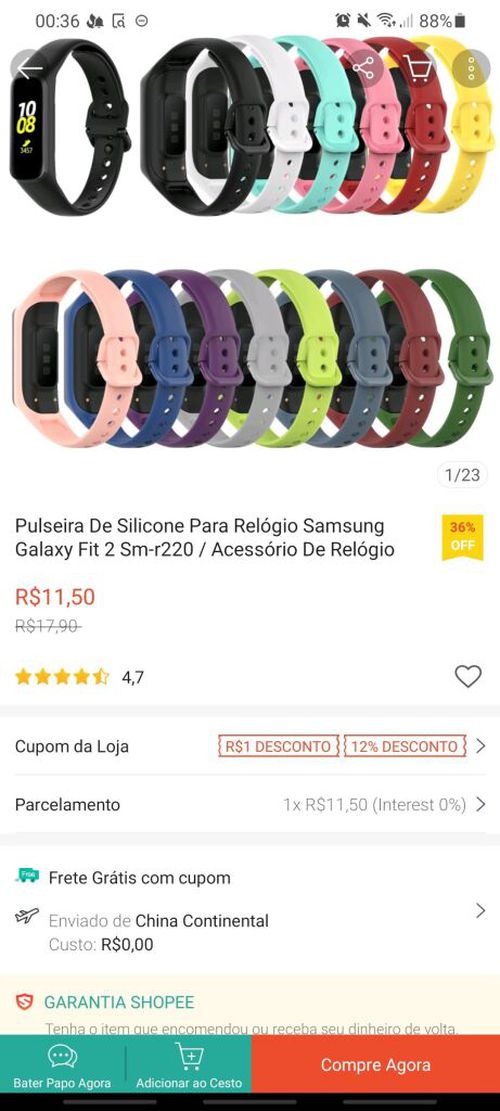This screenshot has width=500, height=1111.
Task: Tap Compre Agora button
Action: click(x=375, y=1065)
